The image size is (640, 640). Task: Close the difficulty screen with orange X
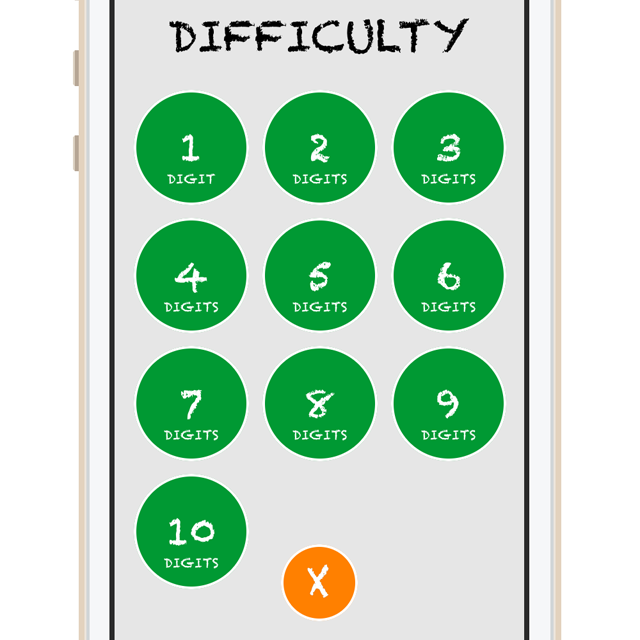click(319, 582)
